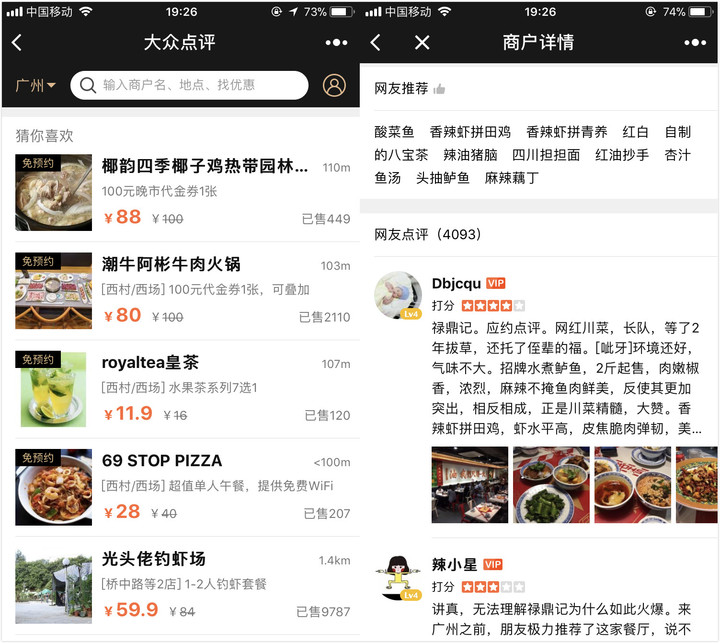
Task: Select the 酸菜鱼 recommended dish
Action: (x=394, y=132)
